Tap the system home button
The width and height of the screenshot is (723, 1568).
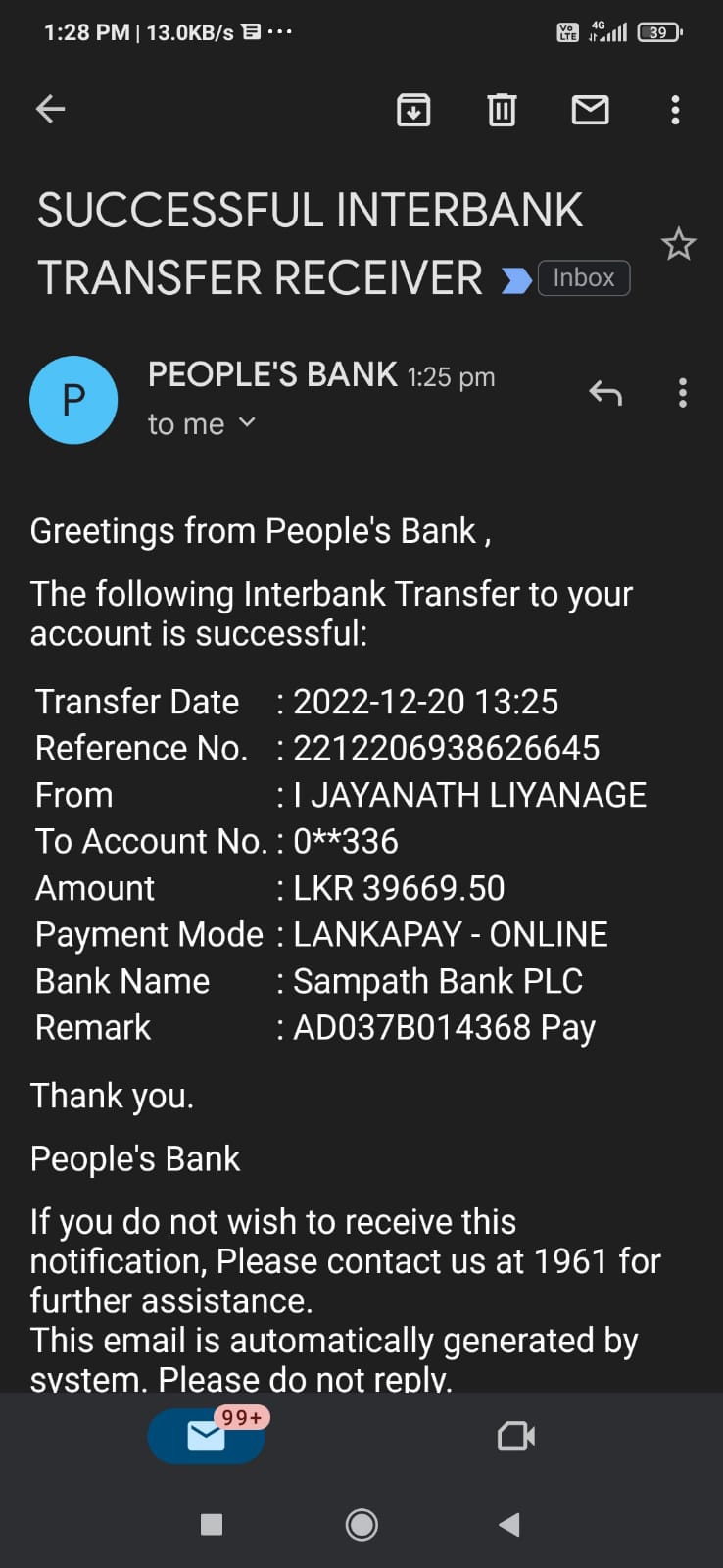tap(361, 1524)
